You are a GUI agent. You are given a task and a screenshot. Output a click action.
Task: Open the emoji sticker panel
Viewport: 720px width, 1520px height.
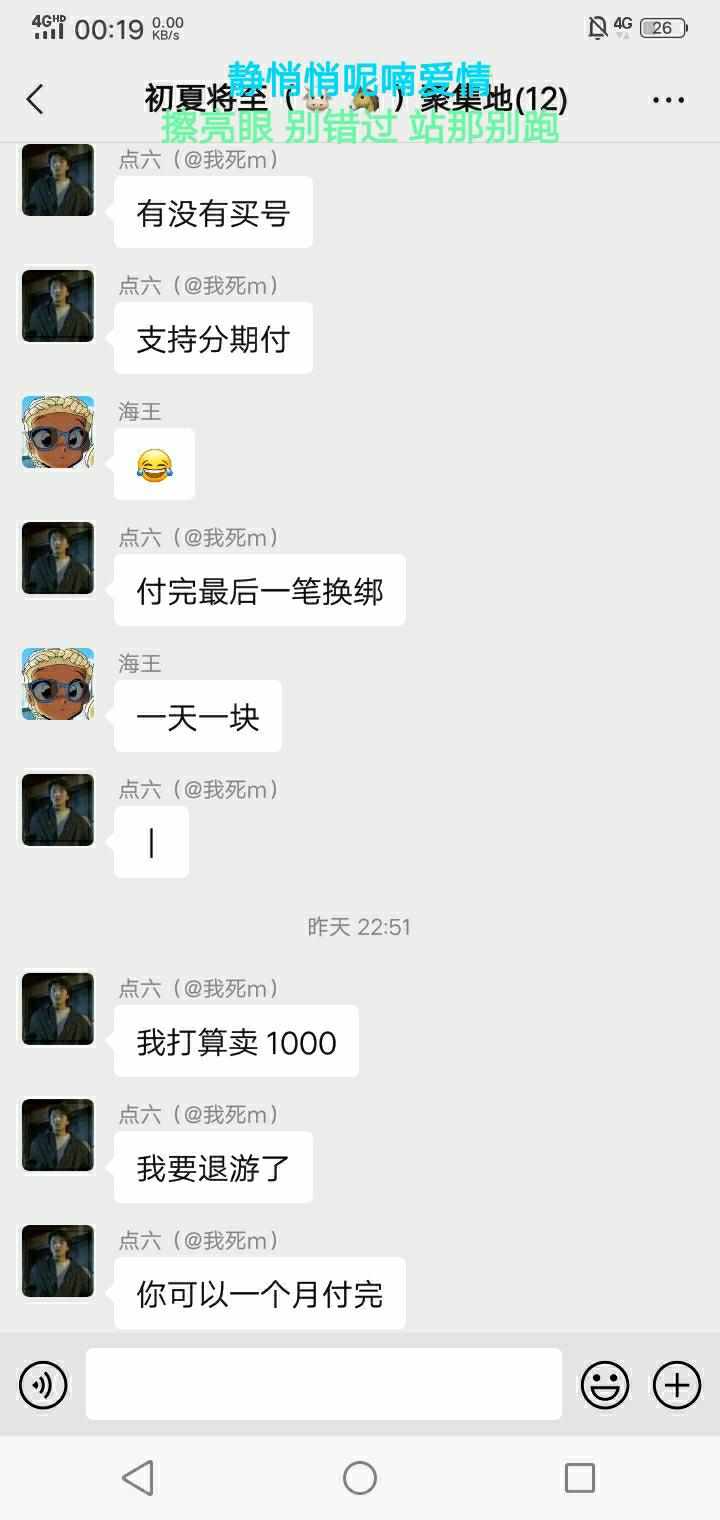coord(605,1385)
